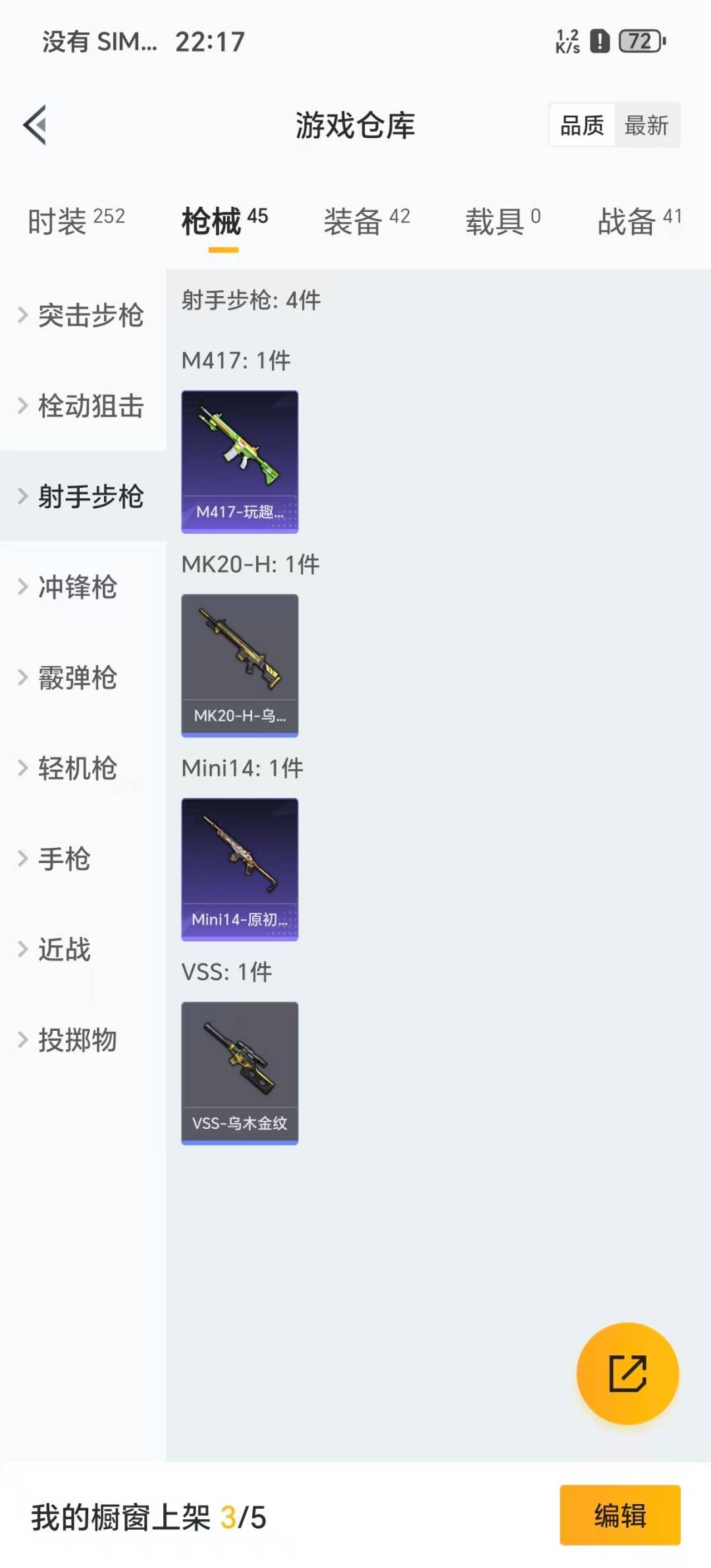Image resolution: width=711 pixels, height=1568 pixels.
Task: View the Mini14-原初 skin details
Action: coord(240,869)
